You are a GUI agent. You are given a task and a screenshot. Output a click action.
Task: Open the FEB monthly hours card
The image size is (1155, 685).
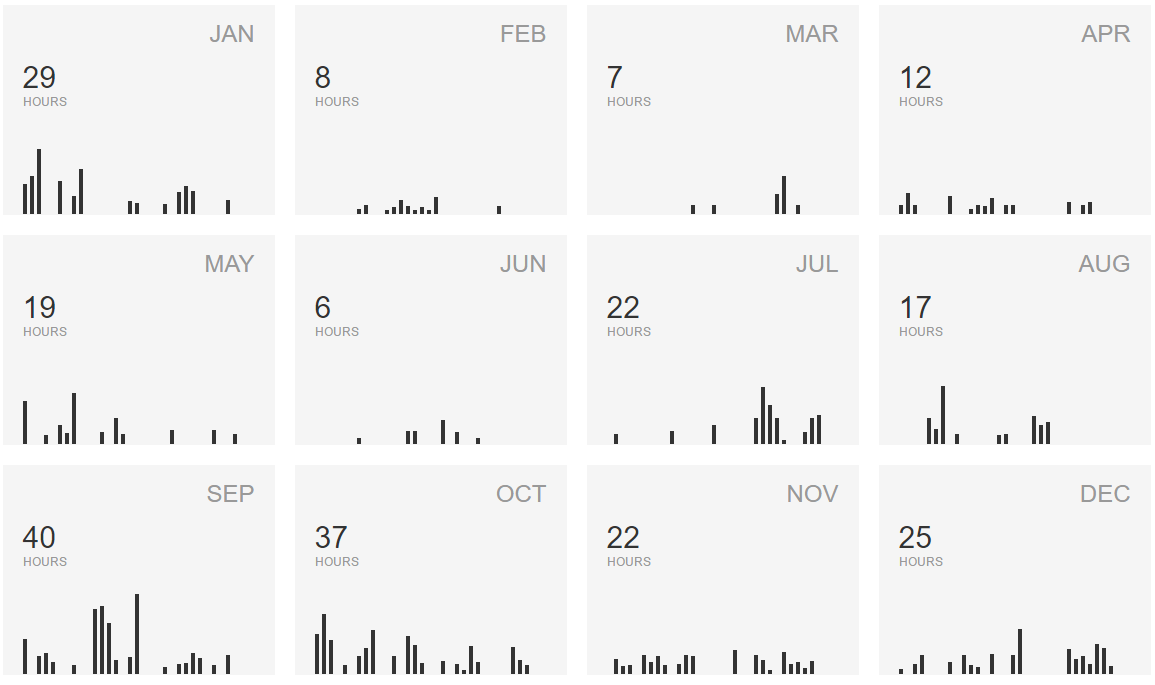[431, 110]
